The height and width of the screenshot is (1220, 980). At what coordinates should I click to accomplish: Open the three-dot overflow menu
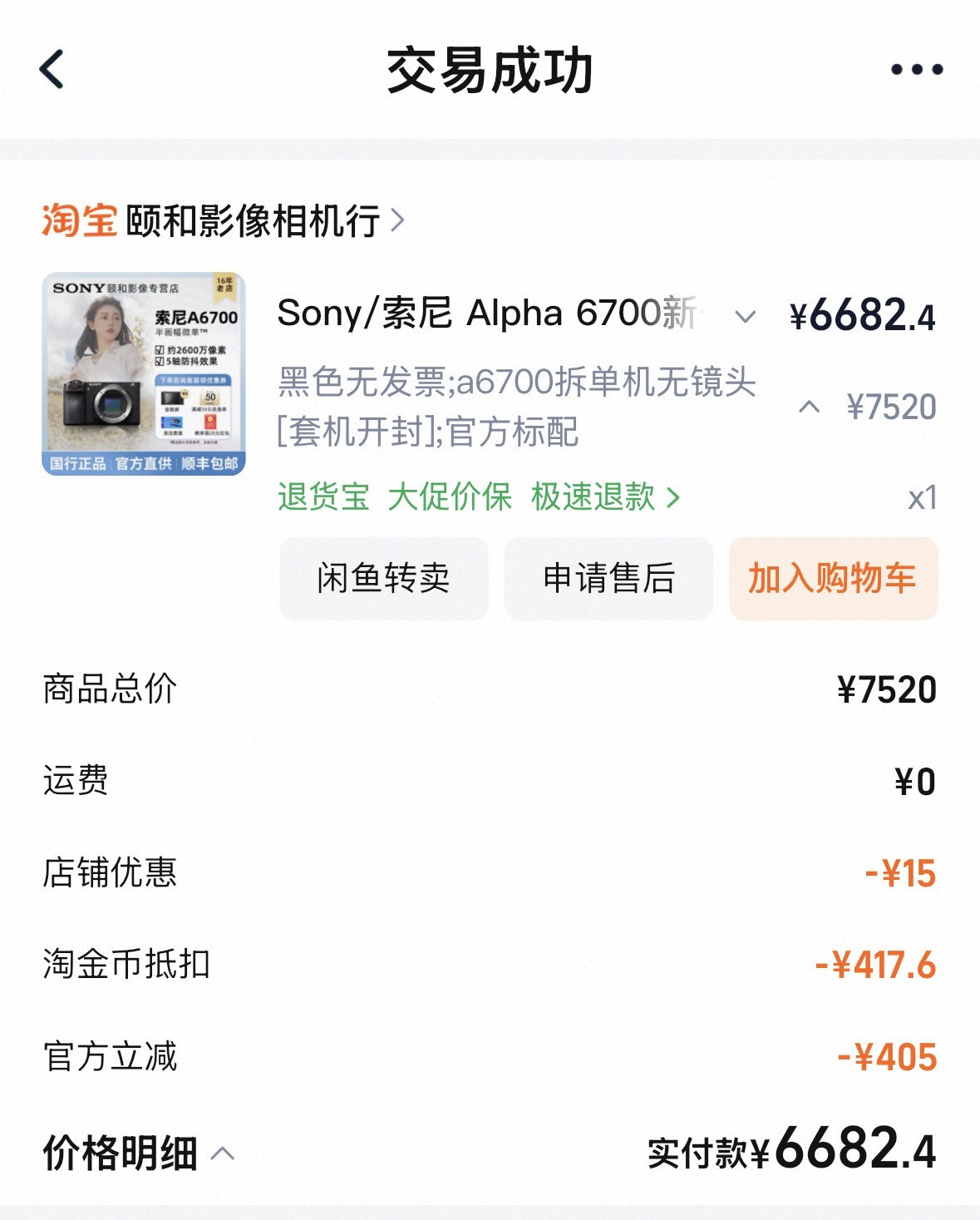(x=916, y=69)
